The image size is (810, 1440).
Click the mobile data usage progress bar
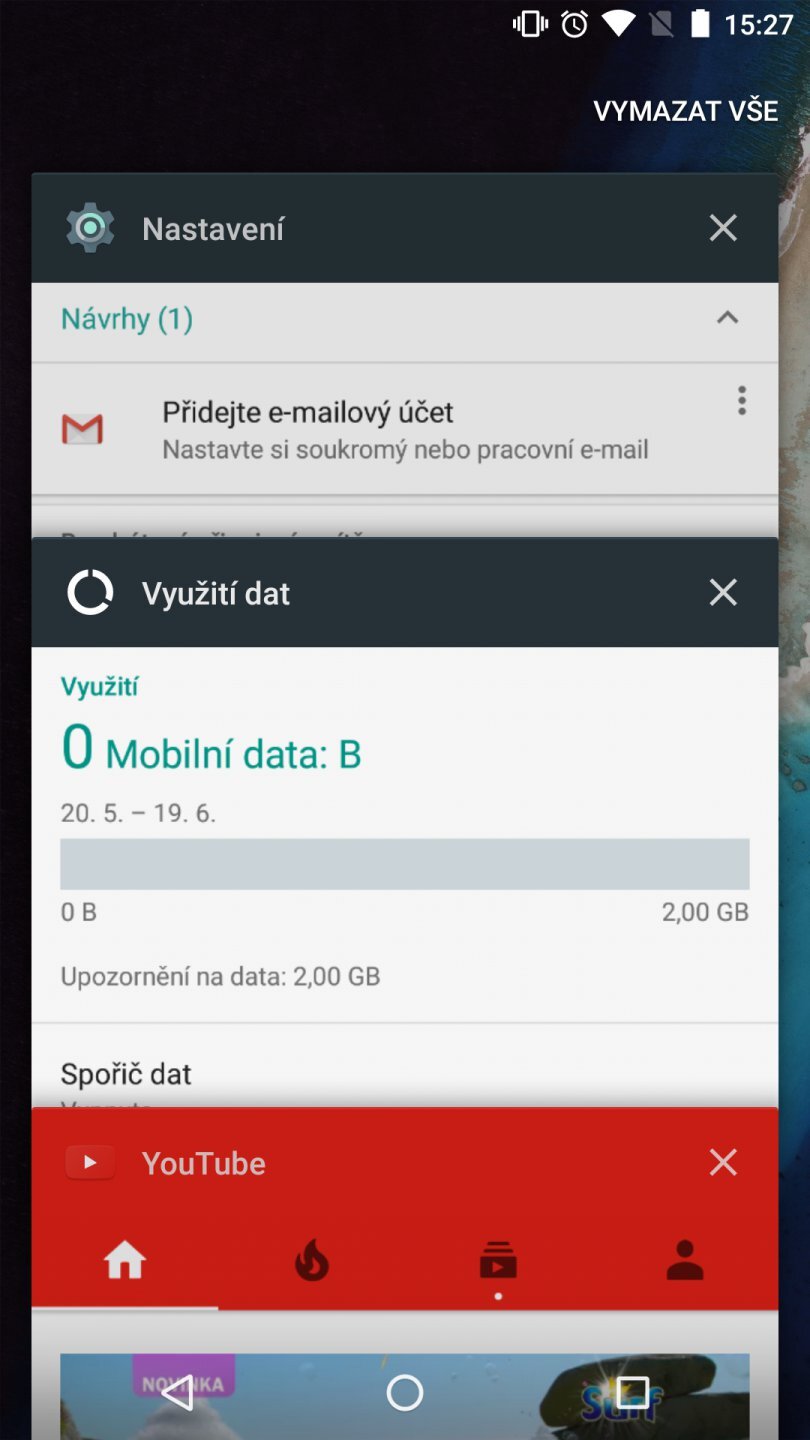tap(405, 863)
